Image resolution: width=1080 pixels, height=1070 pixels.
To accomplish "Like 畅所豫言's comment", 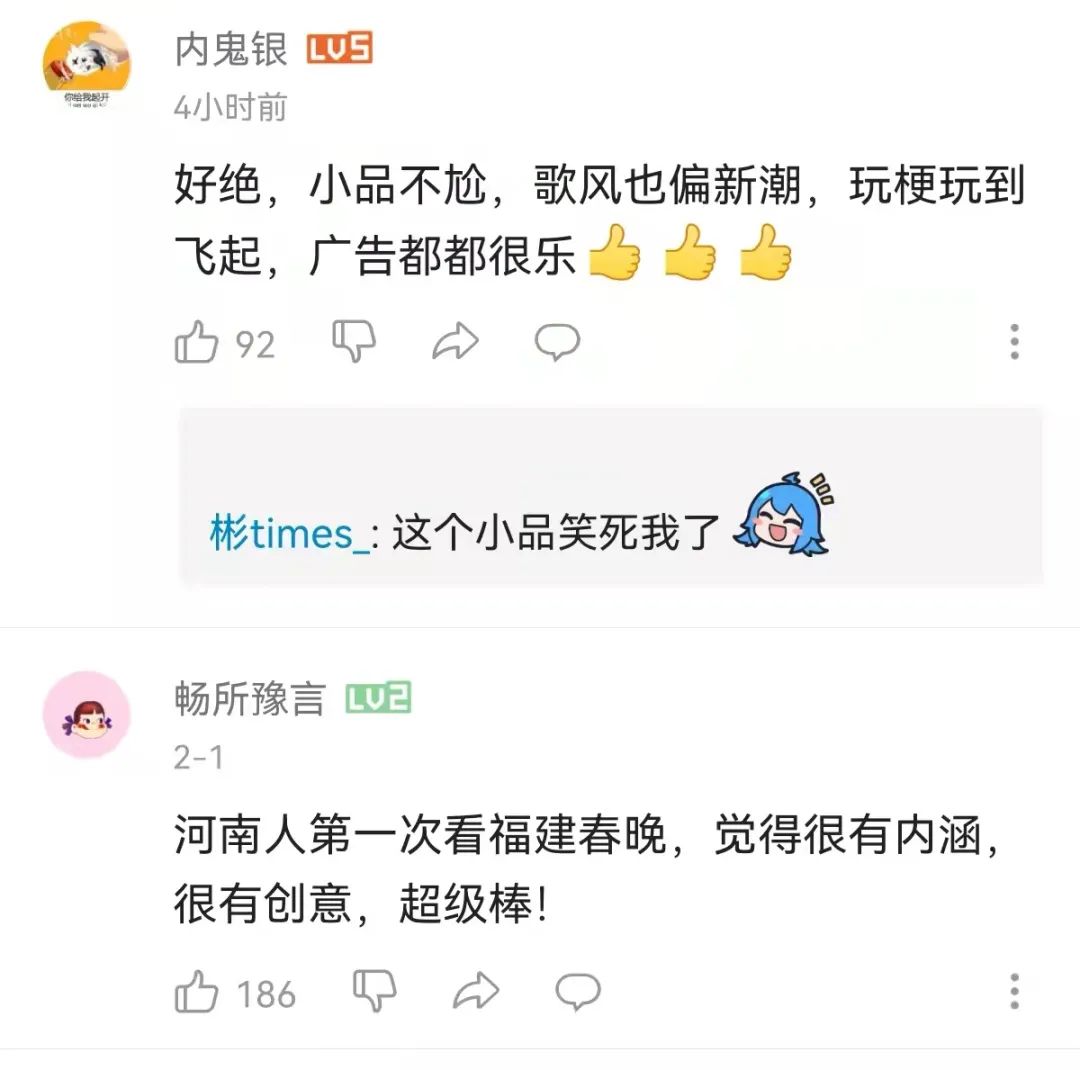I will point(197,993).
